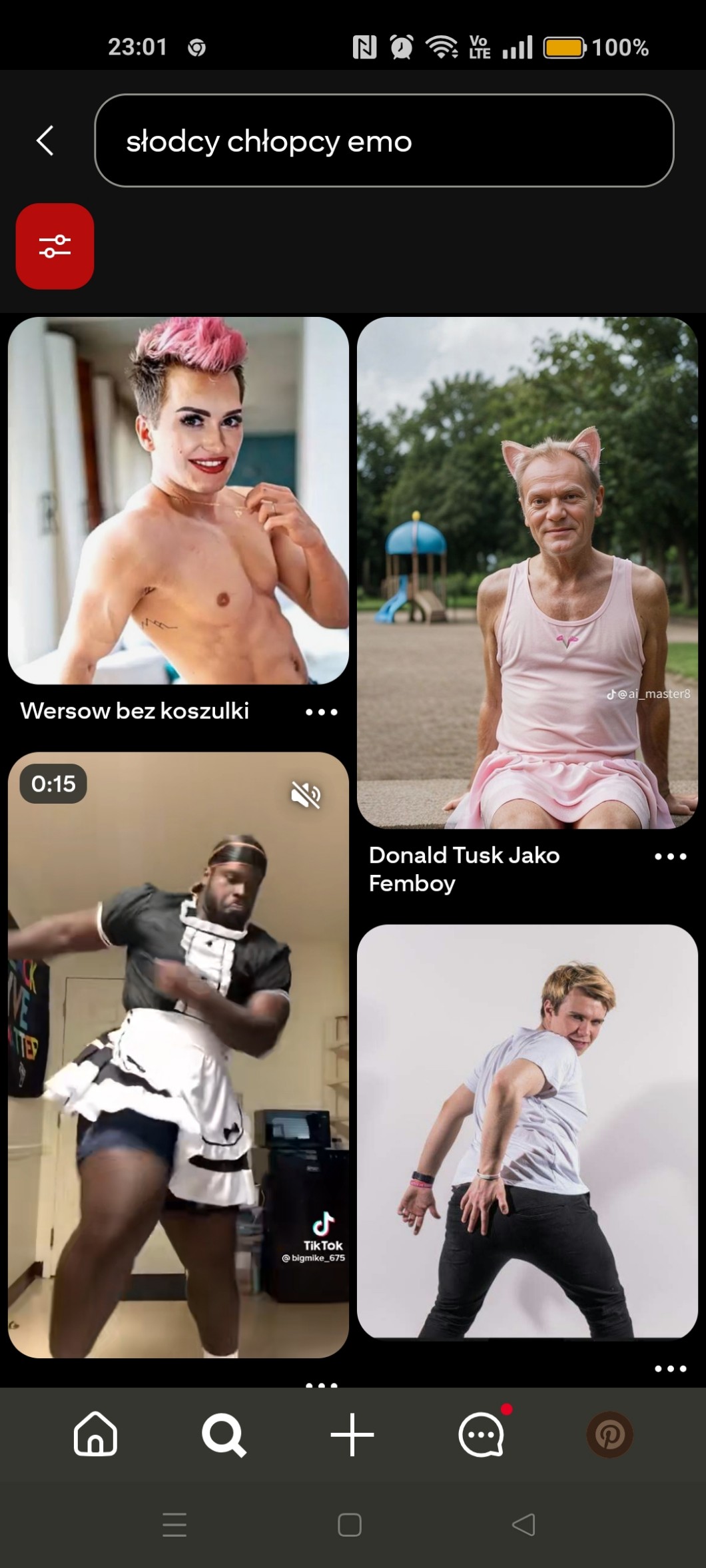Screen dimensions: 706x1568
Task: Switch to the Search tab
Action: pyautogui.click(x=224, y=1435)
